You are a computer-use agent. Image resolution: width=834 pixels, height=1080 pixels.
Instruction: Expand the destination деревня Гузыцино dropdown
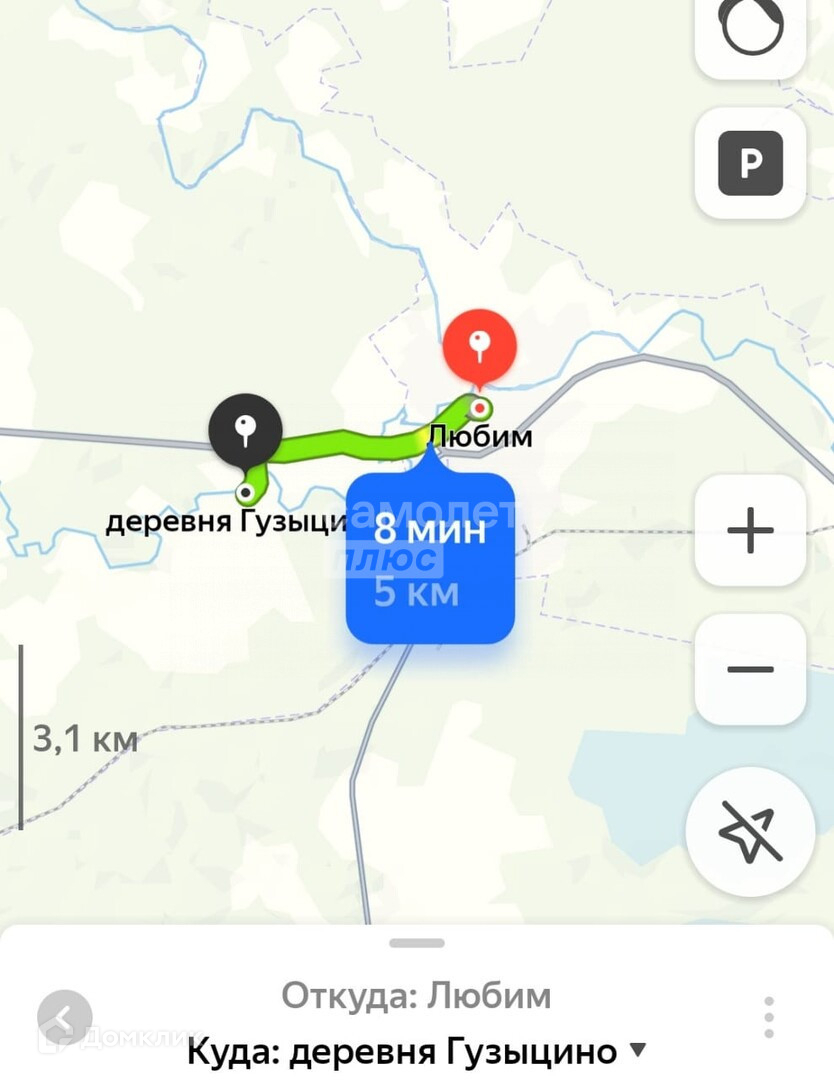tap(637, 1051)
